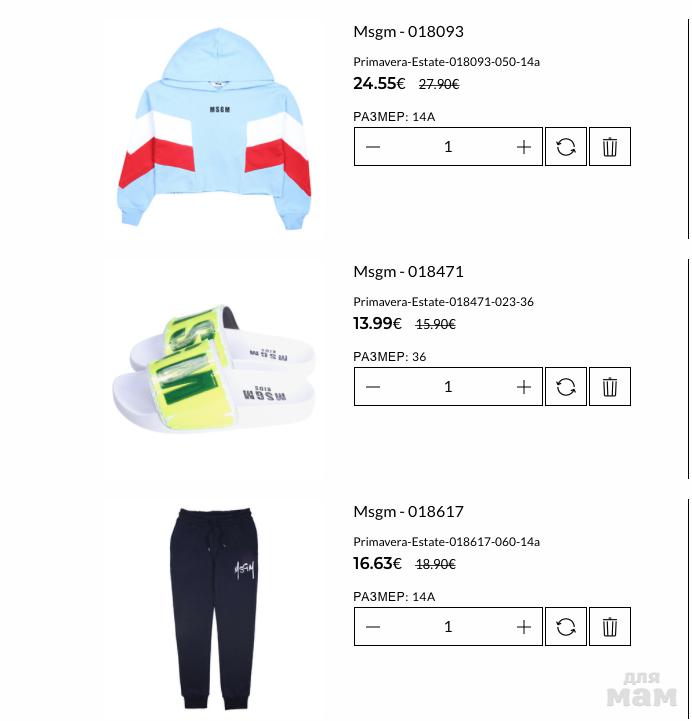The image size is (692, 721).
Task: Decrease quantity of Msgm 018093 hoodie
Action: click(x=373, y=147)
